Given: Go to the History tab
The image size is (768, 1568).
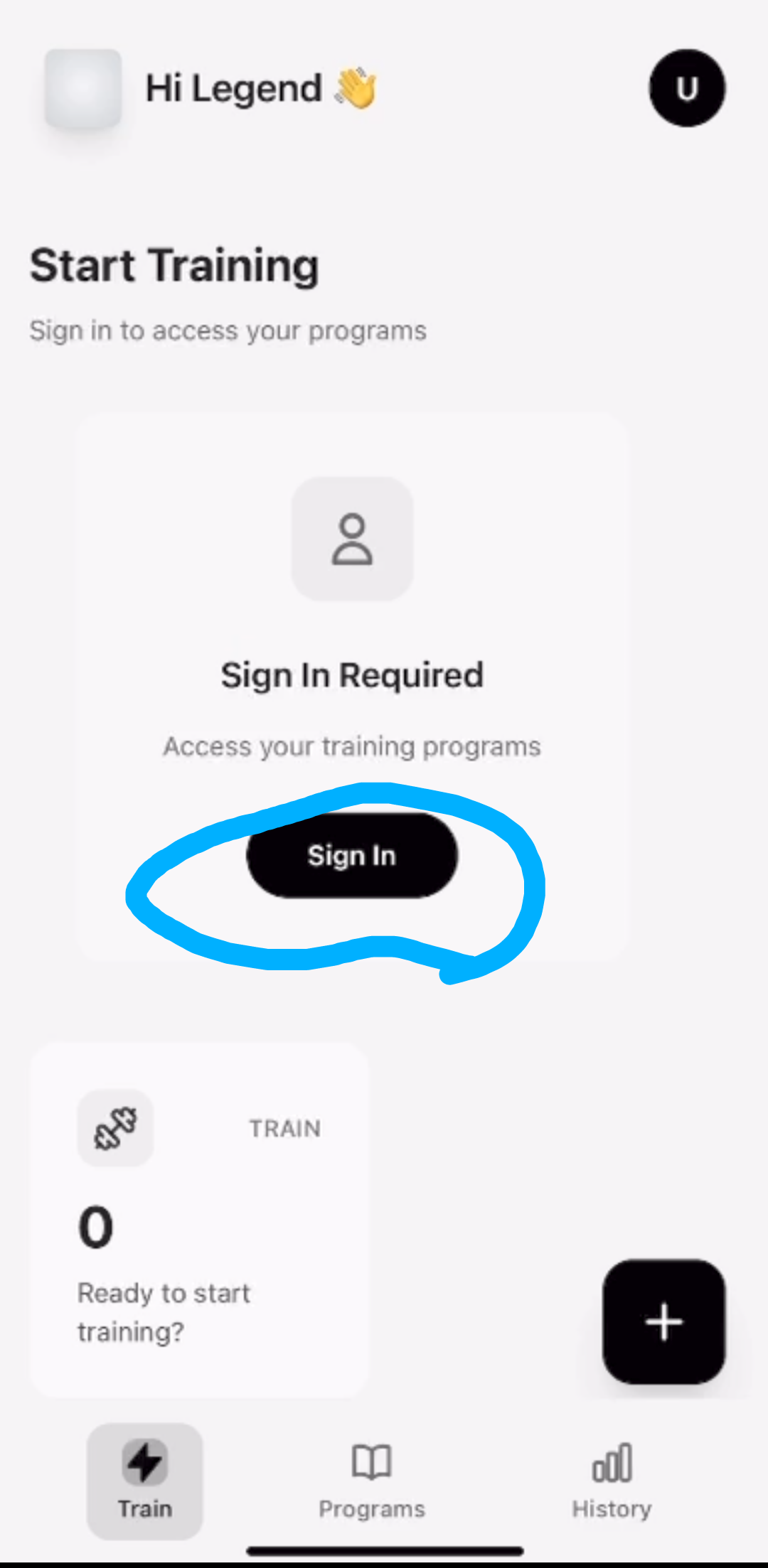Looking at the screenshot, I should pyautogui.click(x=612, y=1481).
